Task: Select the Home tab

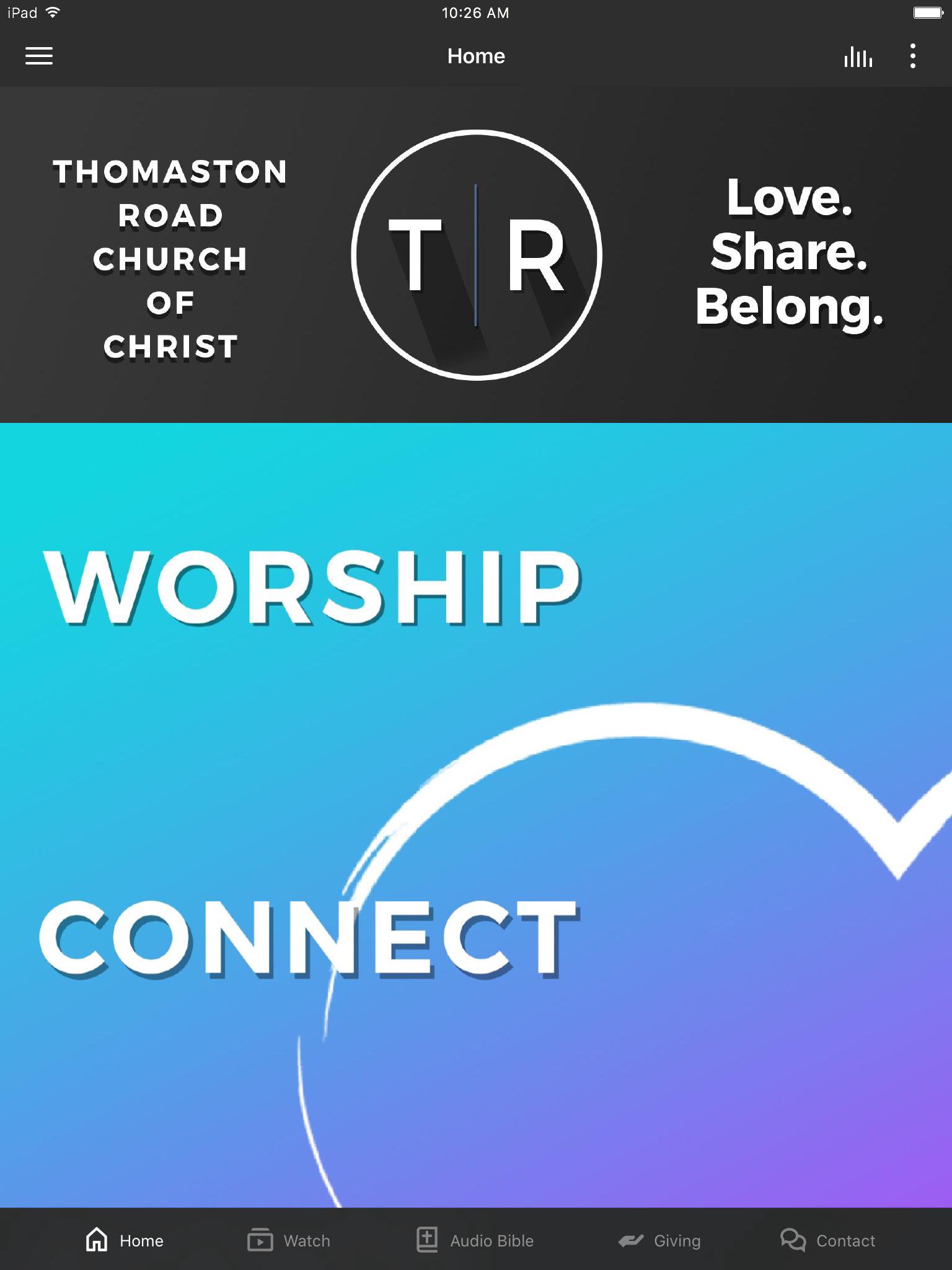Action: [x=125, y=1240]
